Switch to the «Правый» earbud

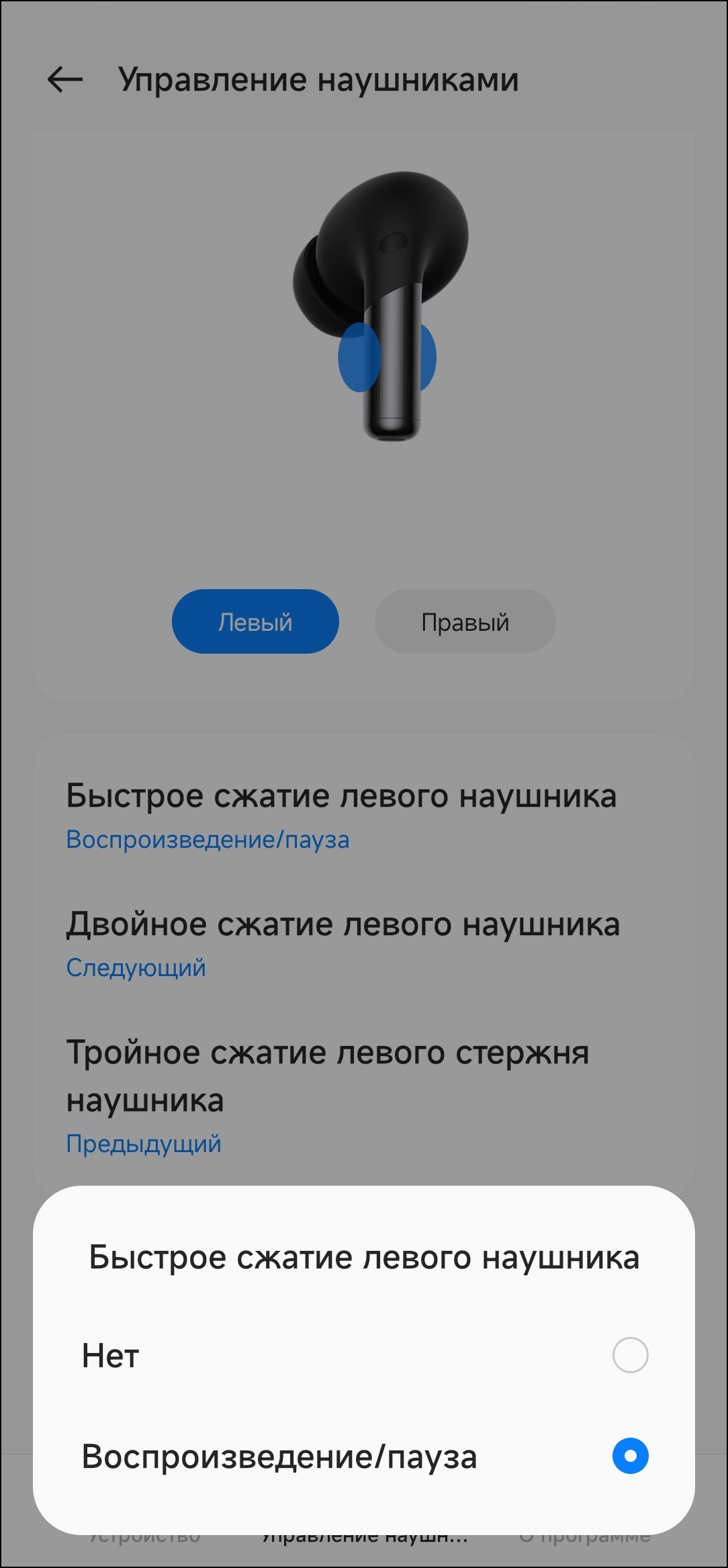tap(465, 622)
